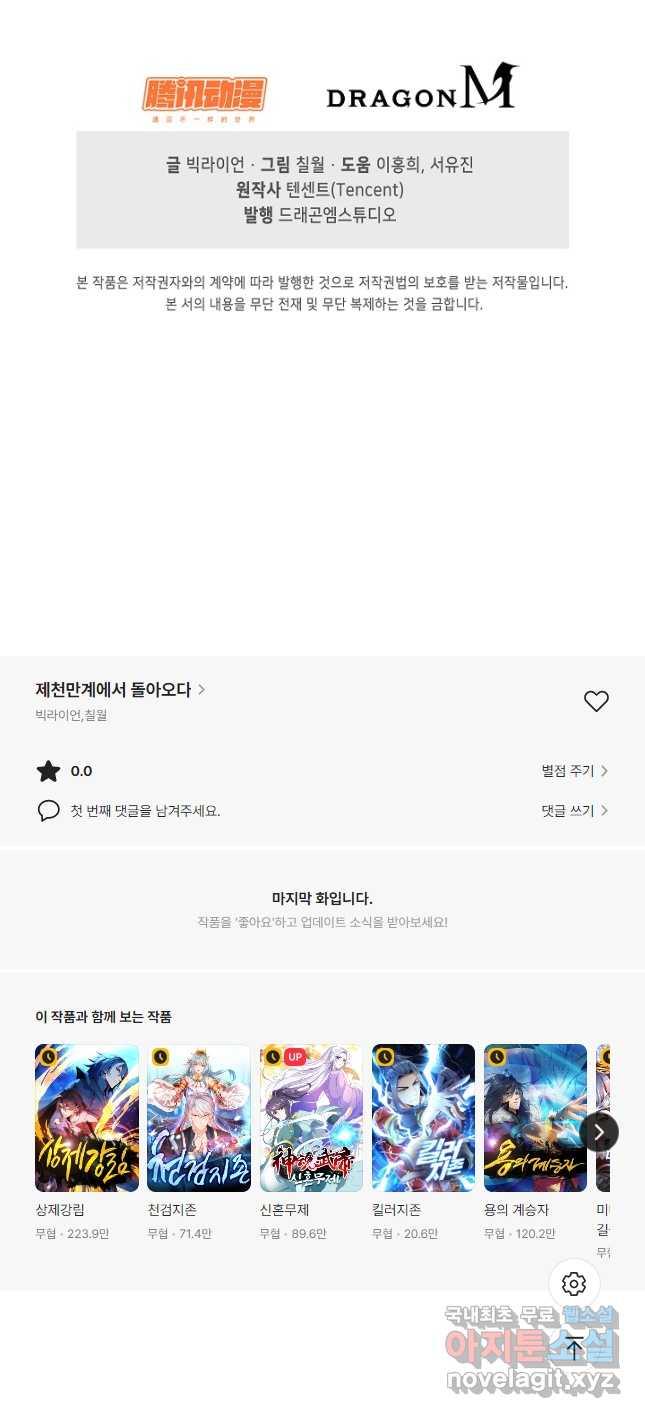The width and height of the screenshot is (645, 1418).
Task: Open viewer settings gear
Action: (574, 1284)
